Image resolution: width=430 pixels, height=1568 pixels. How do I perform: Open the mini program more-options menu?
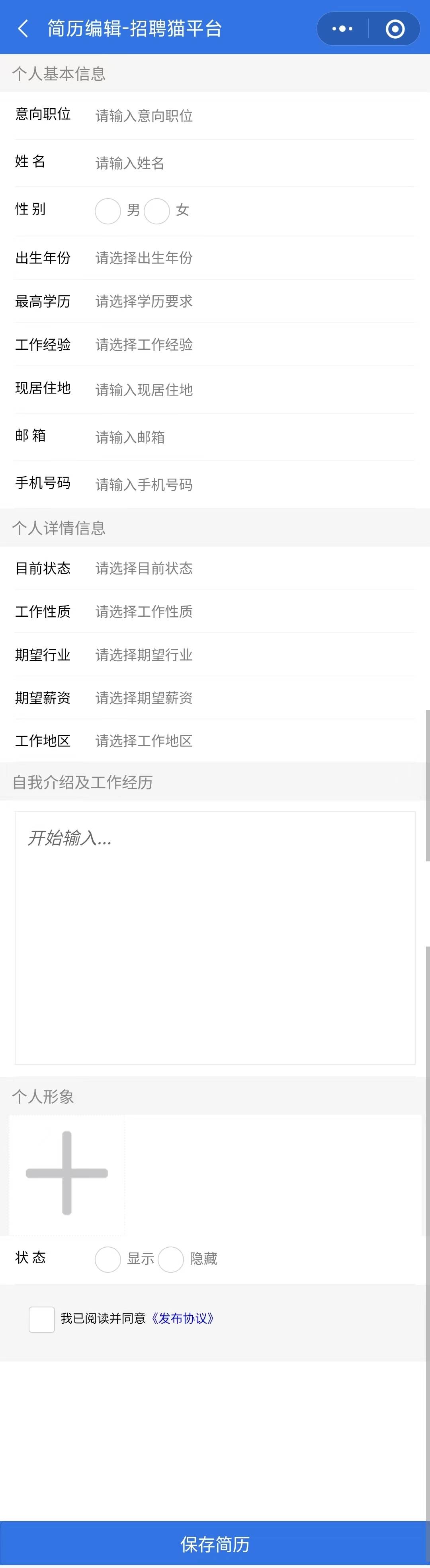pyautogui.click(x=342, y=28)
